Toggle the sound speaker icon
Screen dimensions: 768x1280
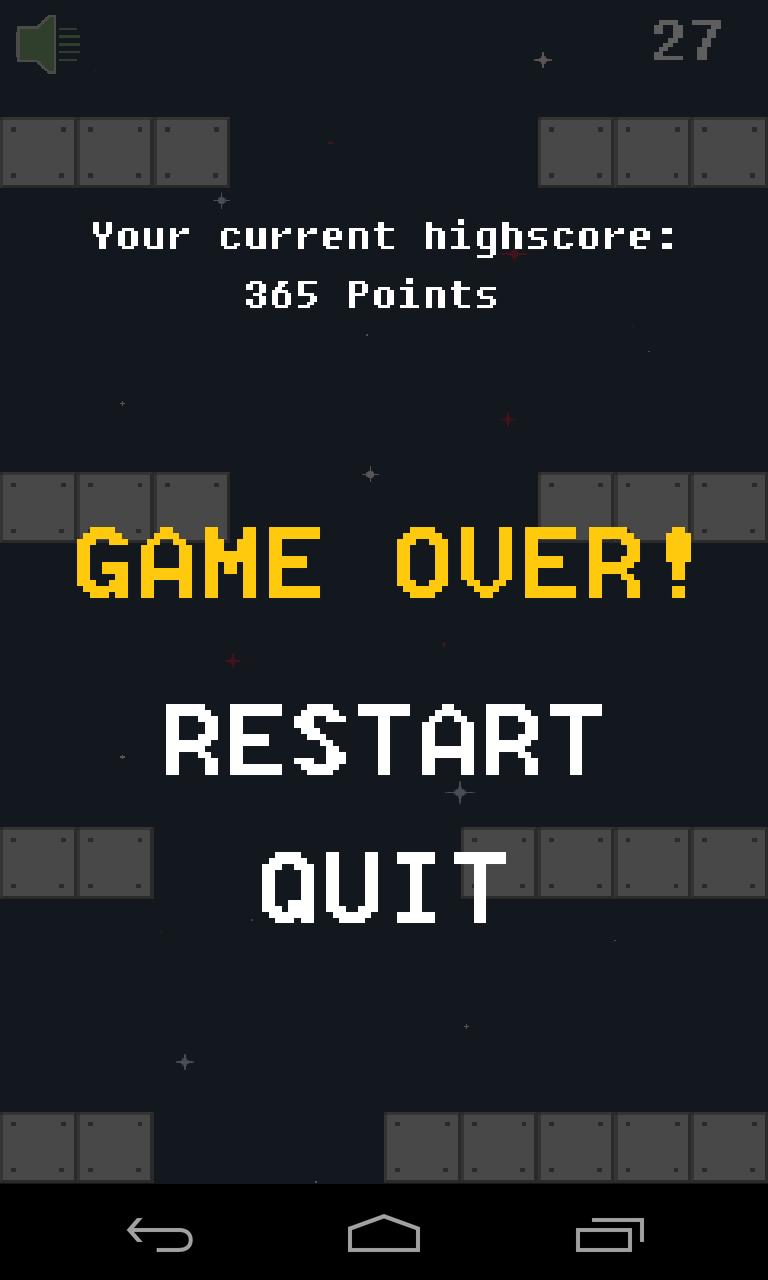point(47,44)
